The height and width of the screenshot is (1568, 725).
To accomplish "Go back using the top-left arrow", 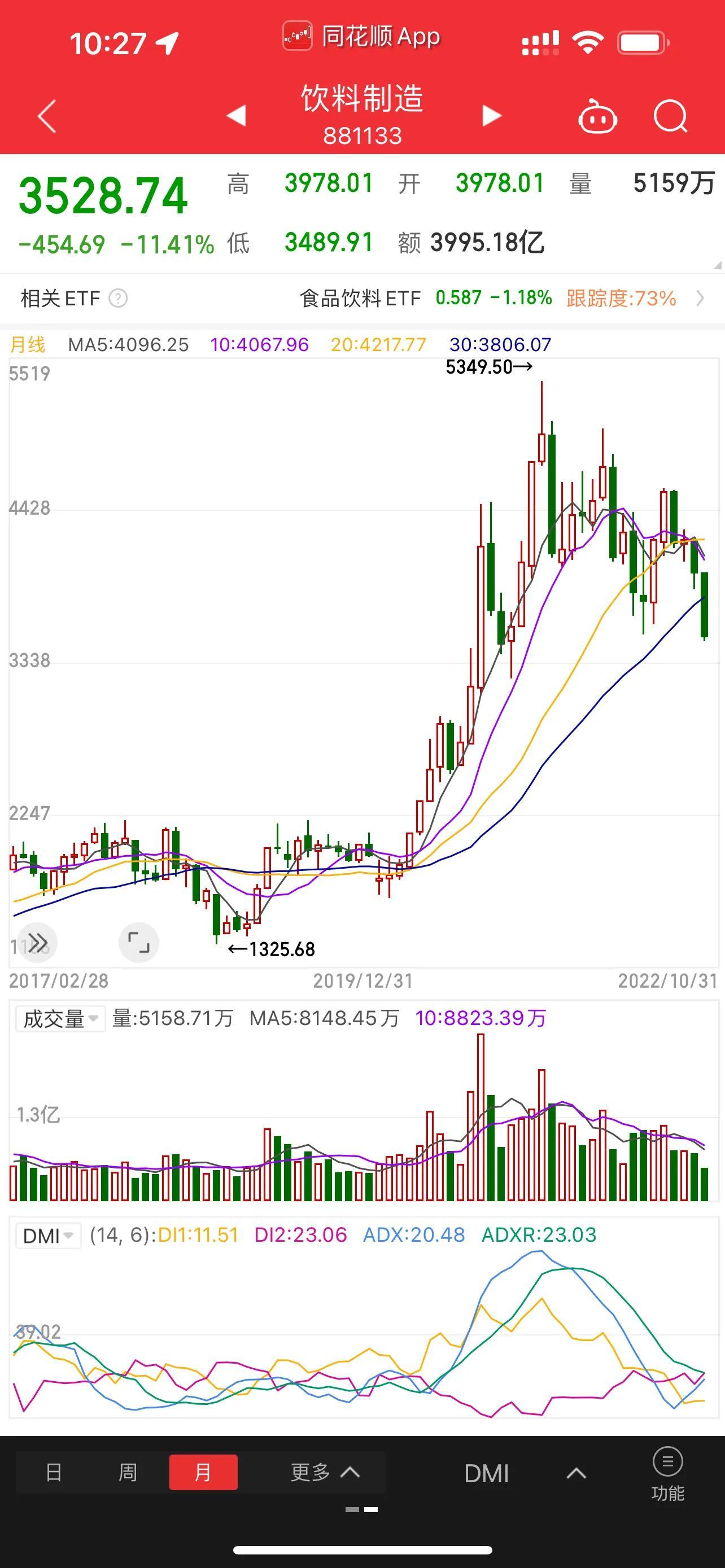I will (47, 116).
